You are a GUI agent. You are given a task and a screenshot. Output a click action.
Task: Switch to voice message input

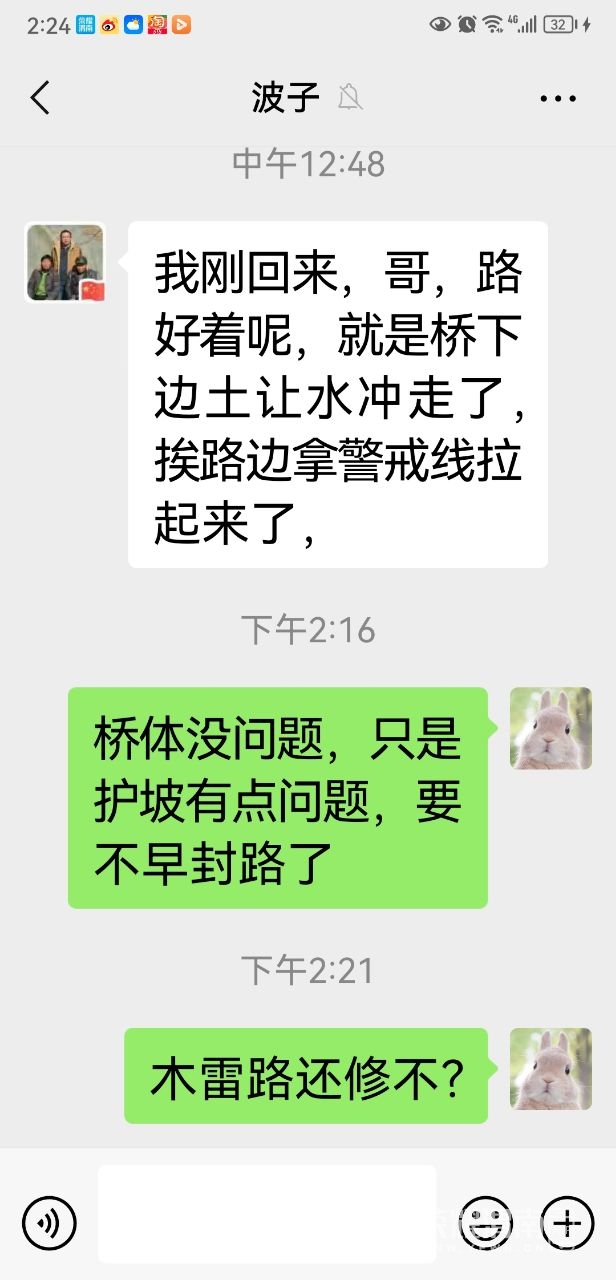[49, 1222]
